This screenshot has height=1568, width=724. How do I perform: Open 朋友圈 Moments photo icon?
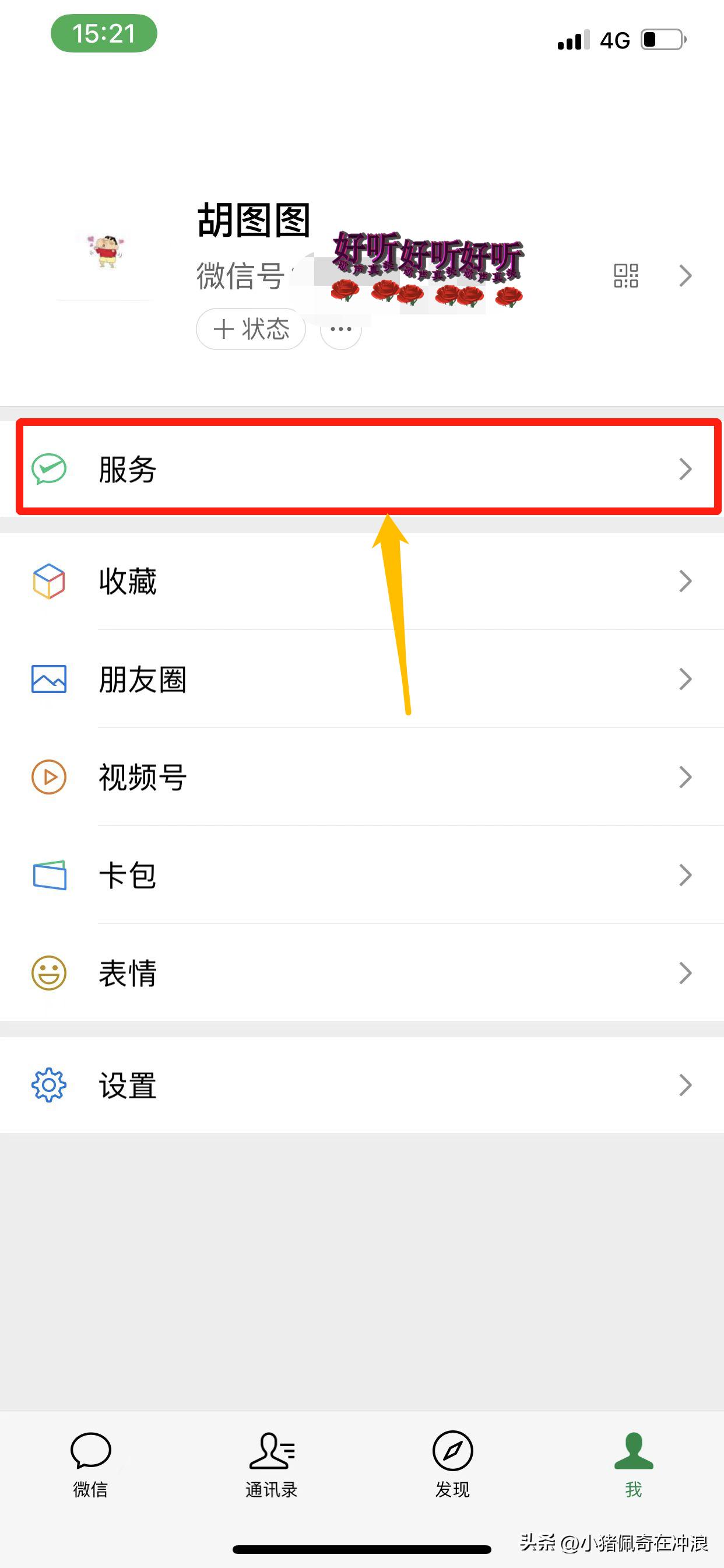pos(48,680)
